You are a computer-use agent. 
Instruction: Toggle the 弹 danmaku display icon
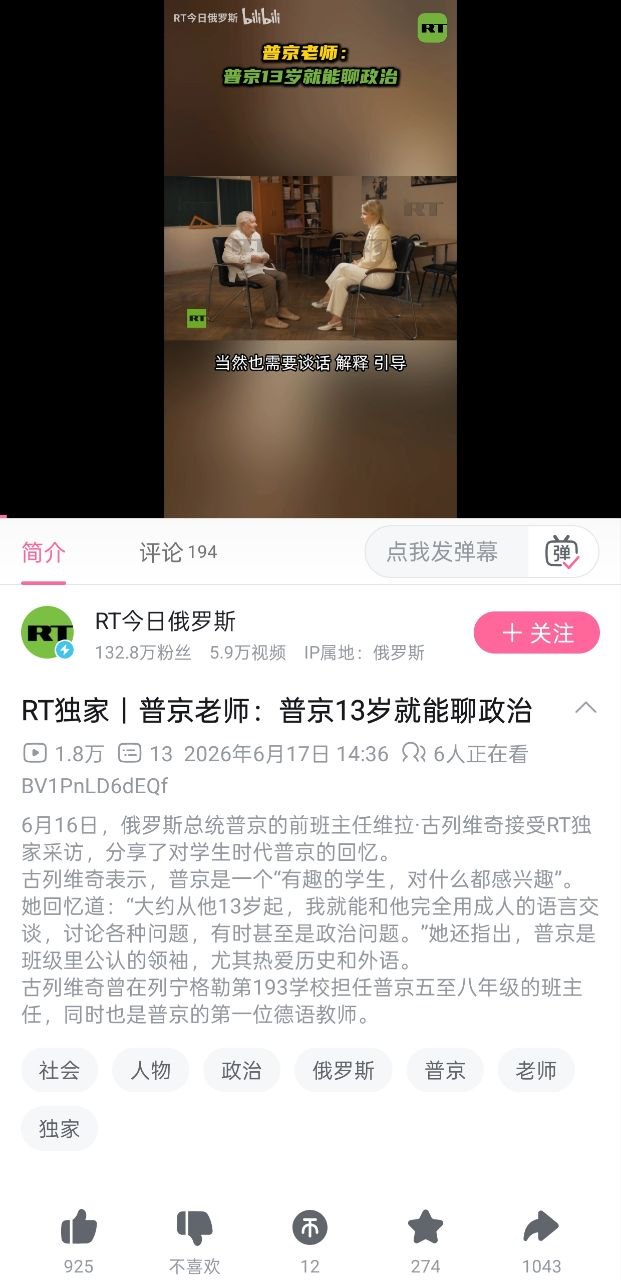point(562,552)
